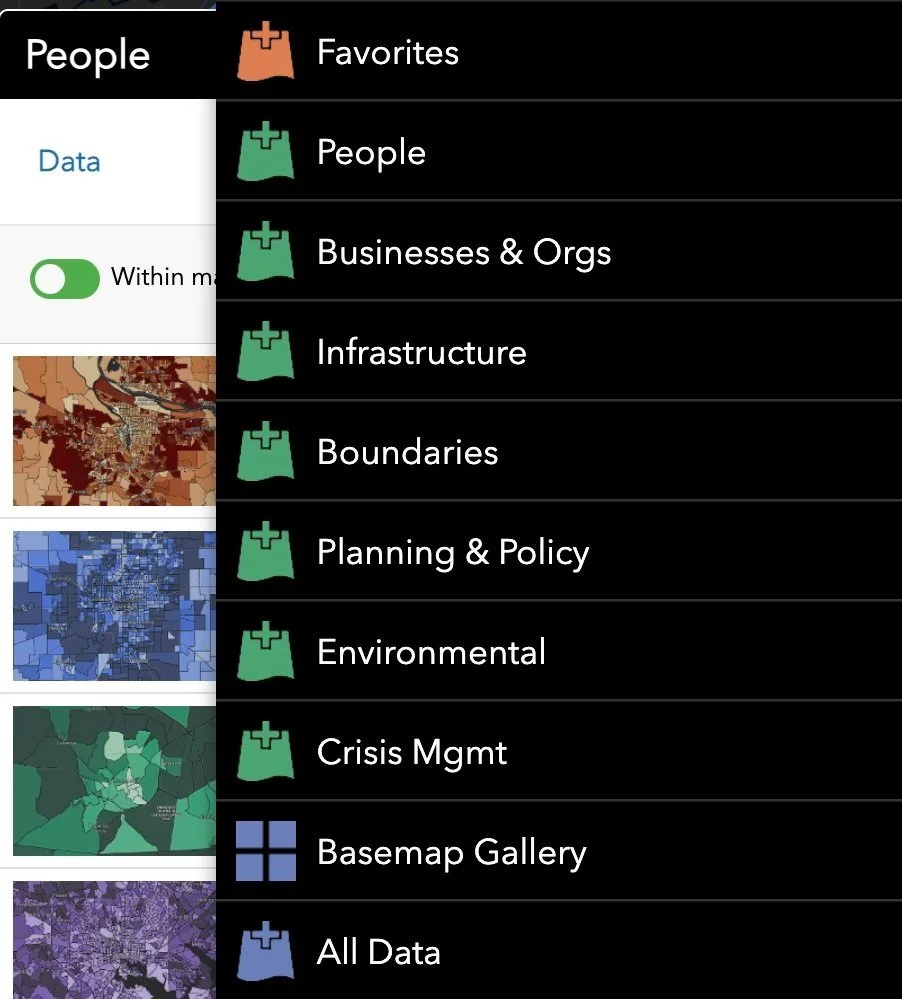Open Planning & Policy data
Viewport: 902px width, 999px height.
(x=452, y=552)
